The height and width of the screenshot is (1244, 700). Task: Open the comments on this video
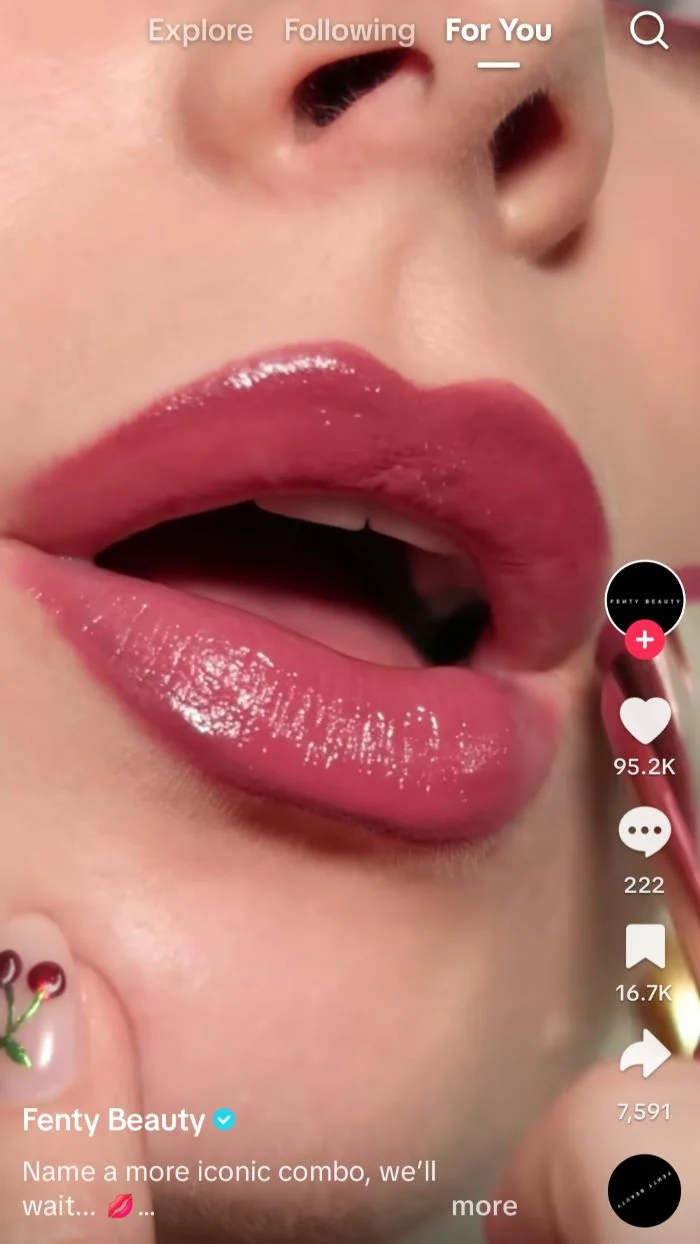[x=644, y=832]
